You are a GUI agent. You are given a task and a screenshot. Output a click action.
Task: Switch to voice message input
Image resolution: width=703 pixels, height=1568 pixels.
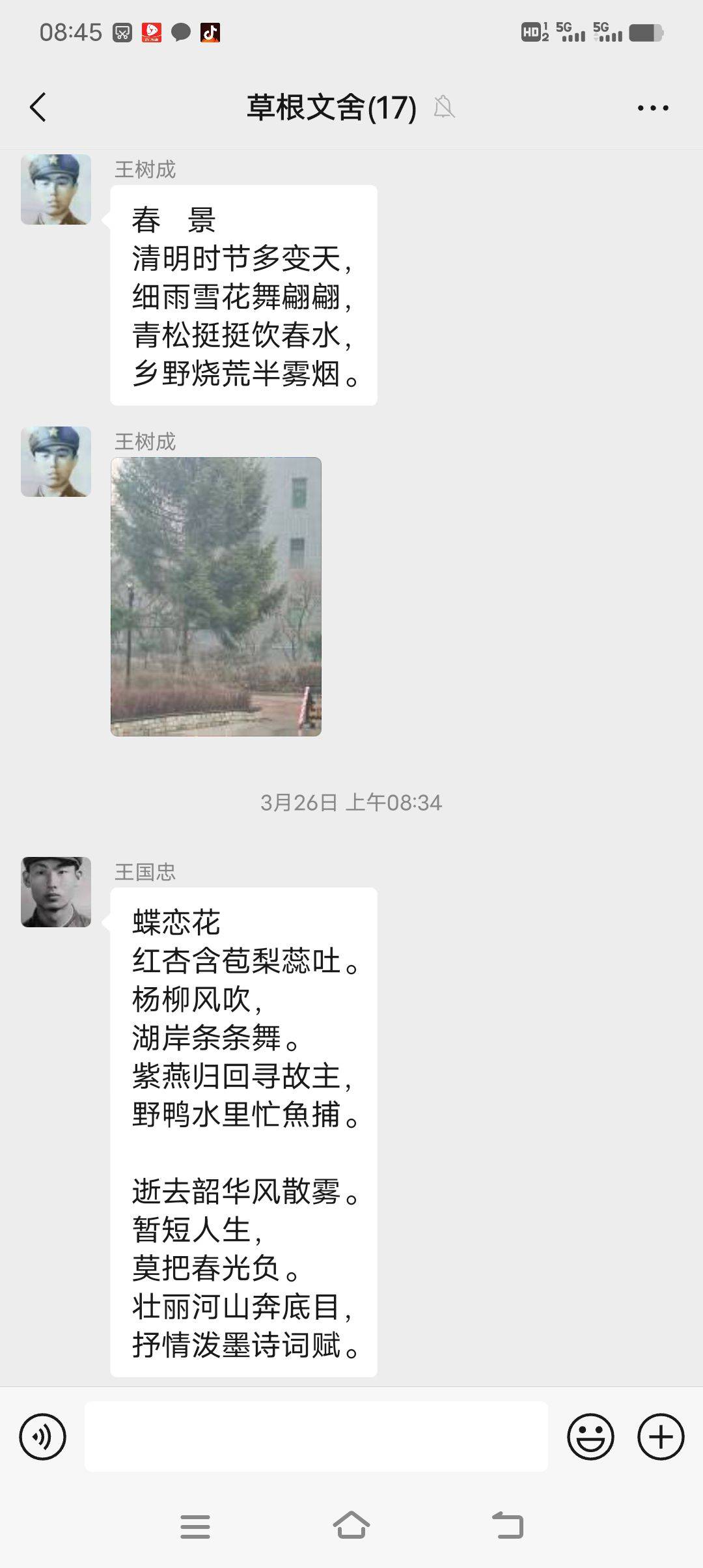pyautogui.click(x=43, y=1436)
